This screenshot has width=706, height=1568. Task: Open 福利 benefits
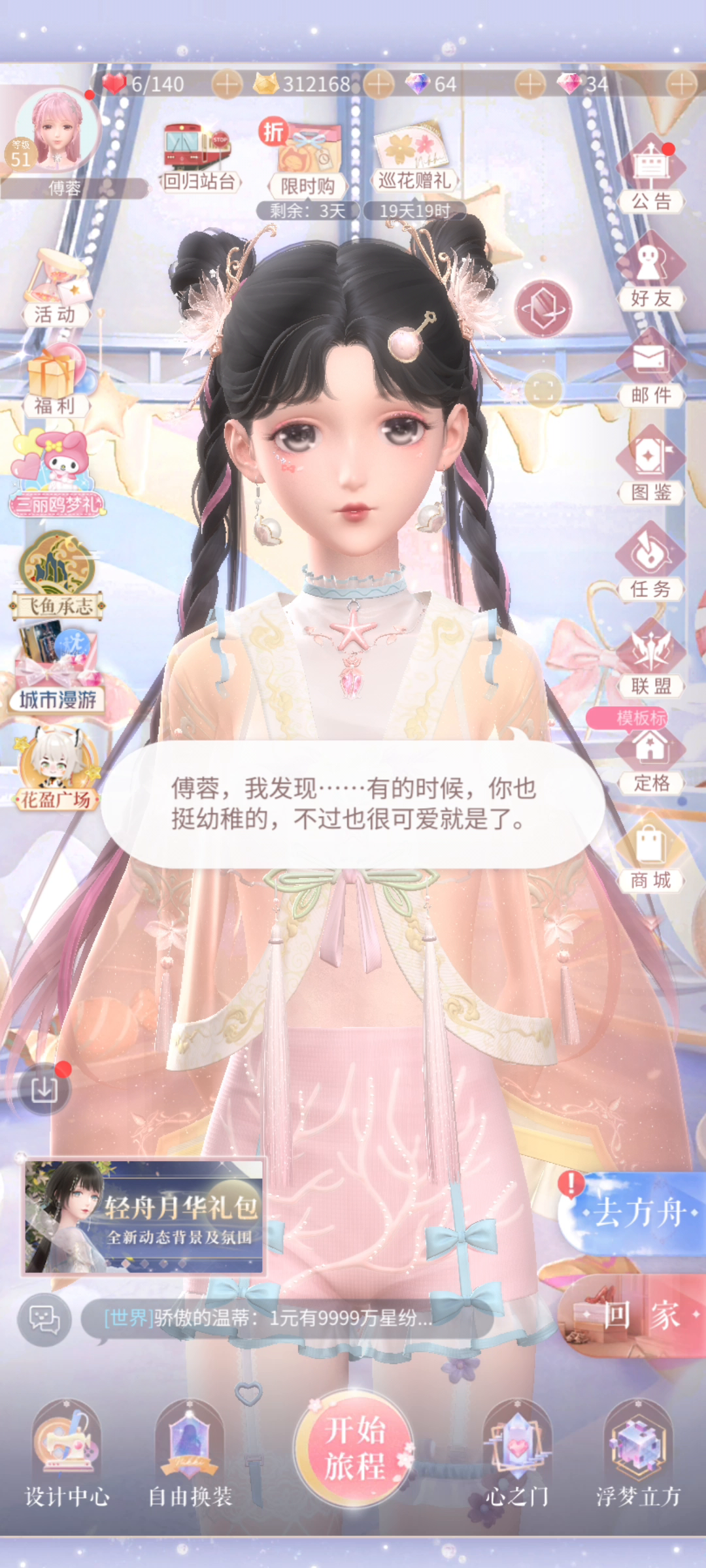tap(55, 380)
